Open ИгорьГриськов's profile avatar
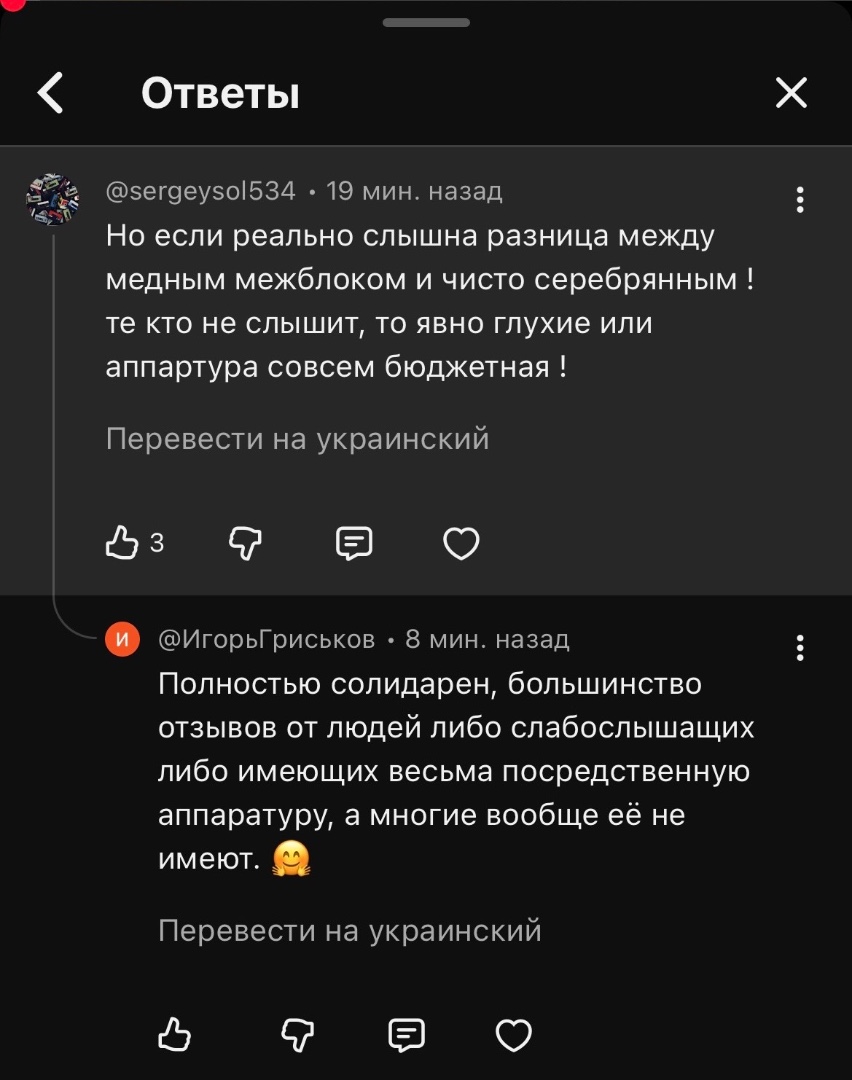The image size is (852, 1080). 122,639
